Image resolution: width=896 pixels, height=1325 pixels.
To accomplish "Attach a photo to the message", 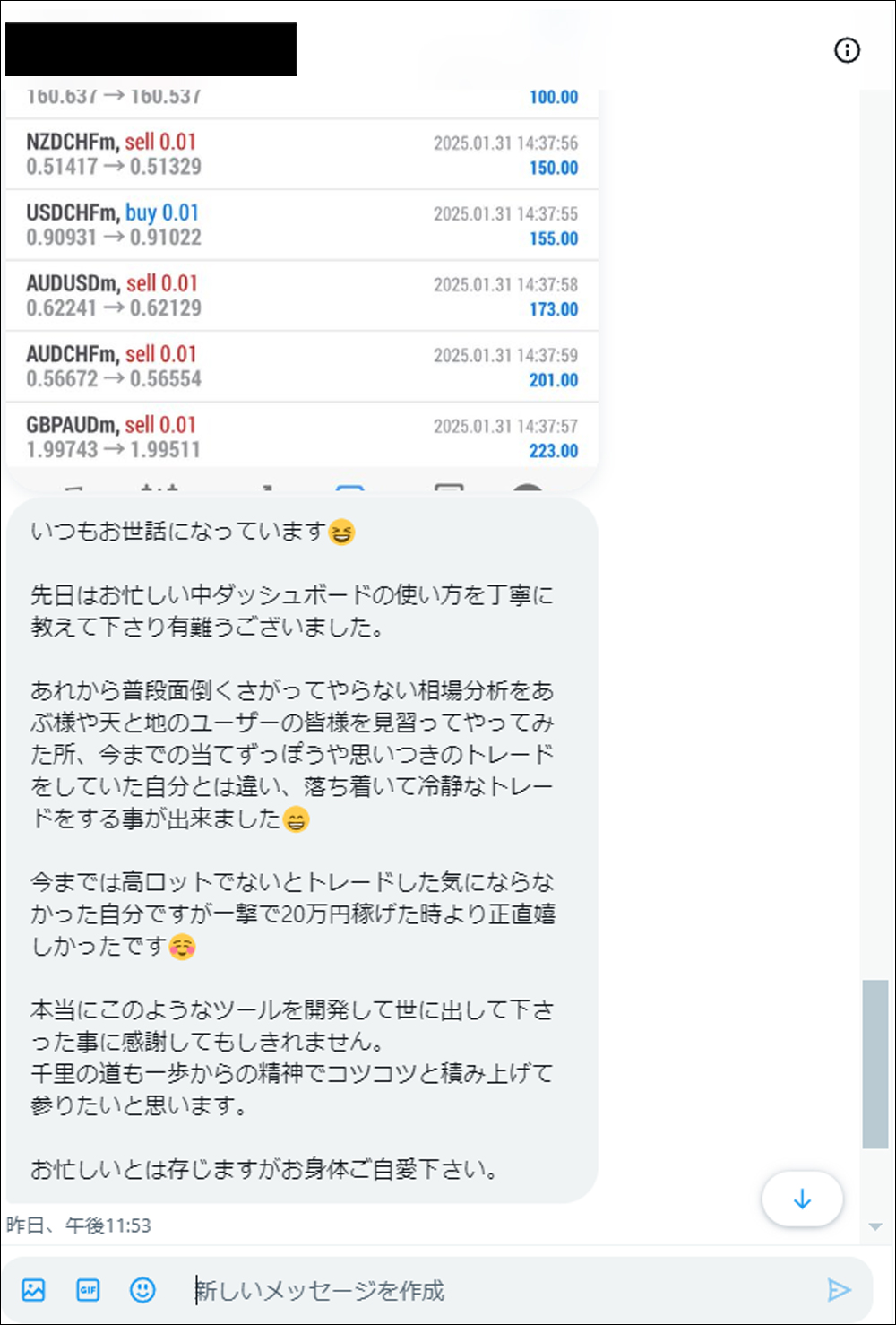I will tap(34, 1290).
